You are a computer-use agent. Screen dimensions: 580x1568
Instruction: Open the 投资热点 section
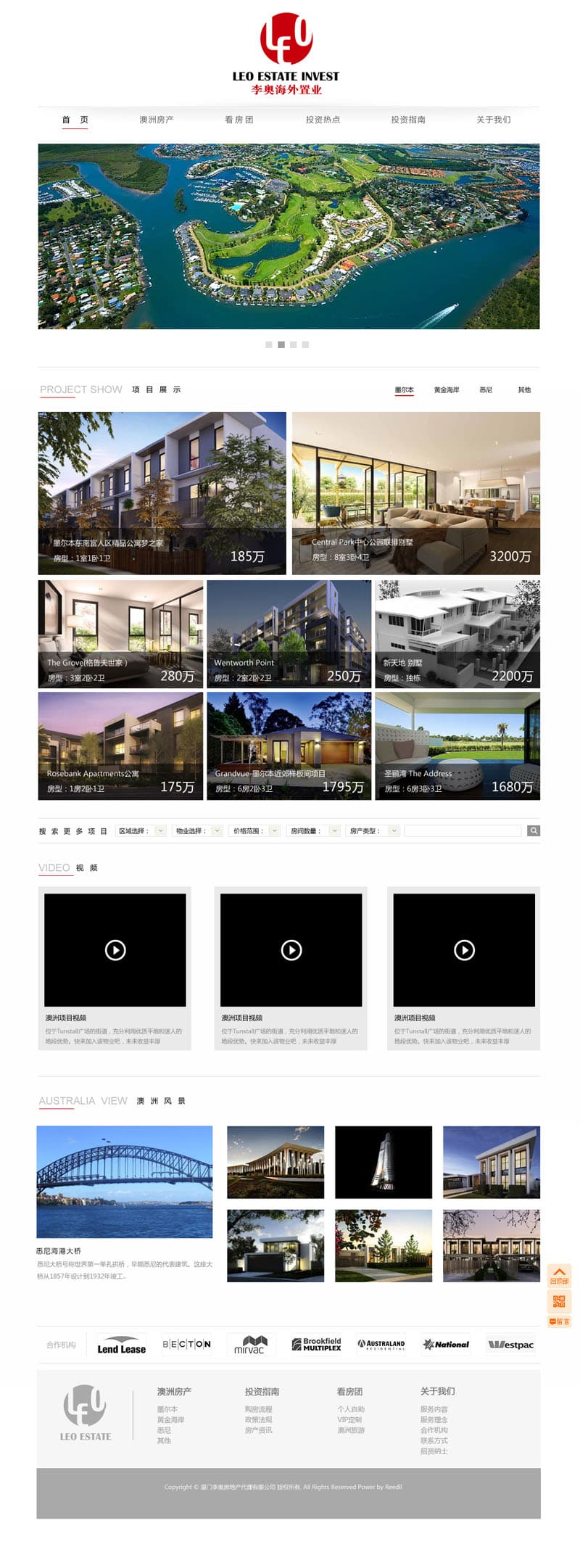[x=323, y=120]
